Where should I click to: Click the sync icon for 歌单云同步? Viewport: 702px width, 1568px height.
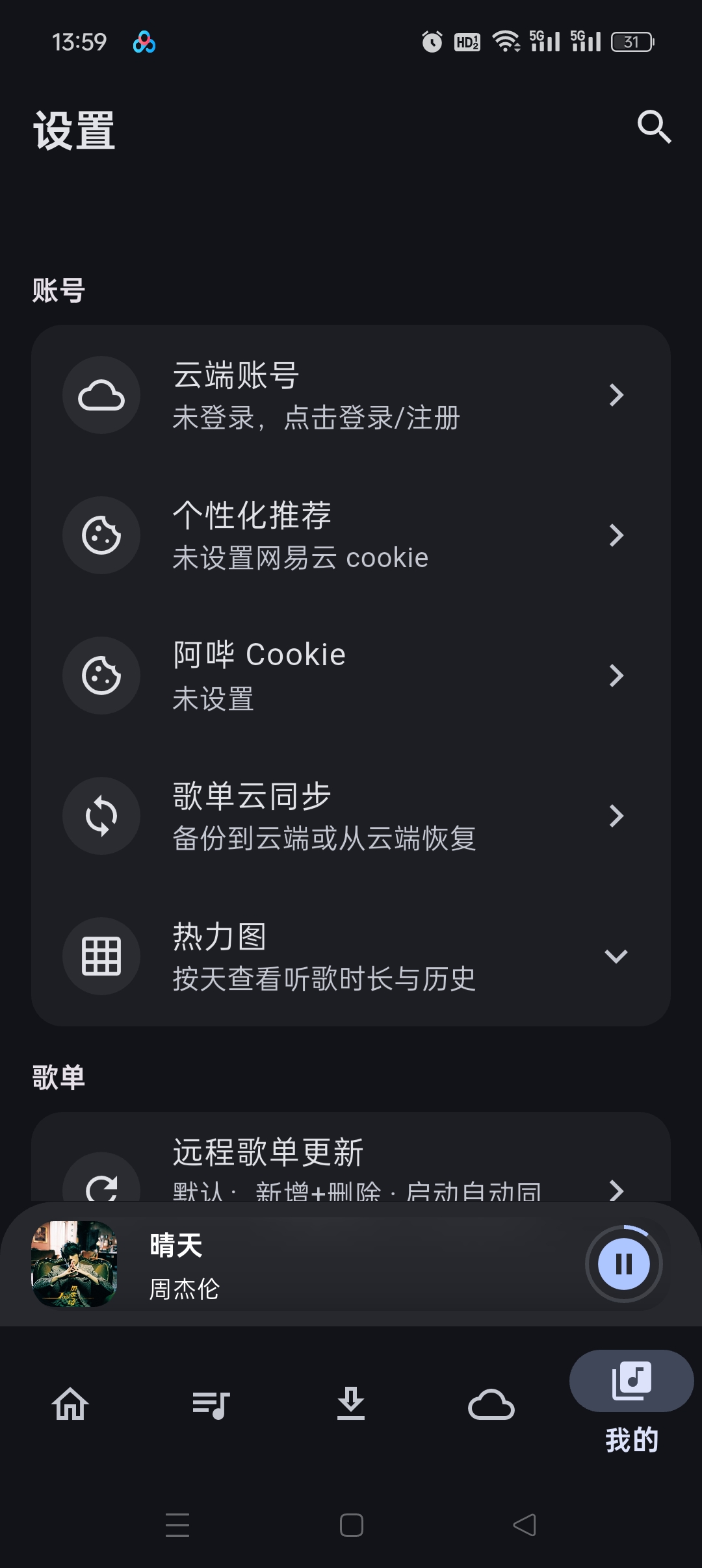click(x=101, y=816)
